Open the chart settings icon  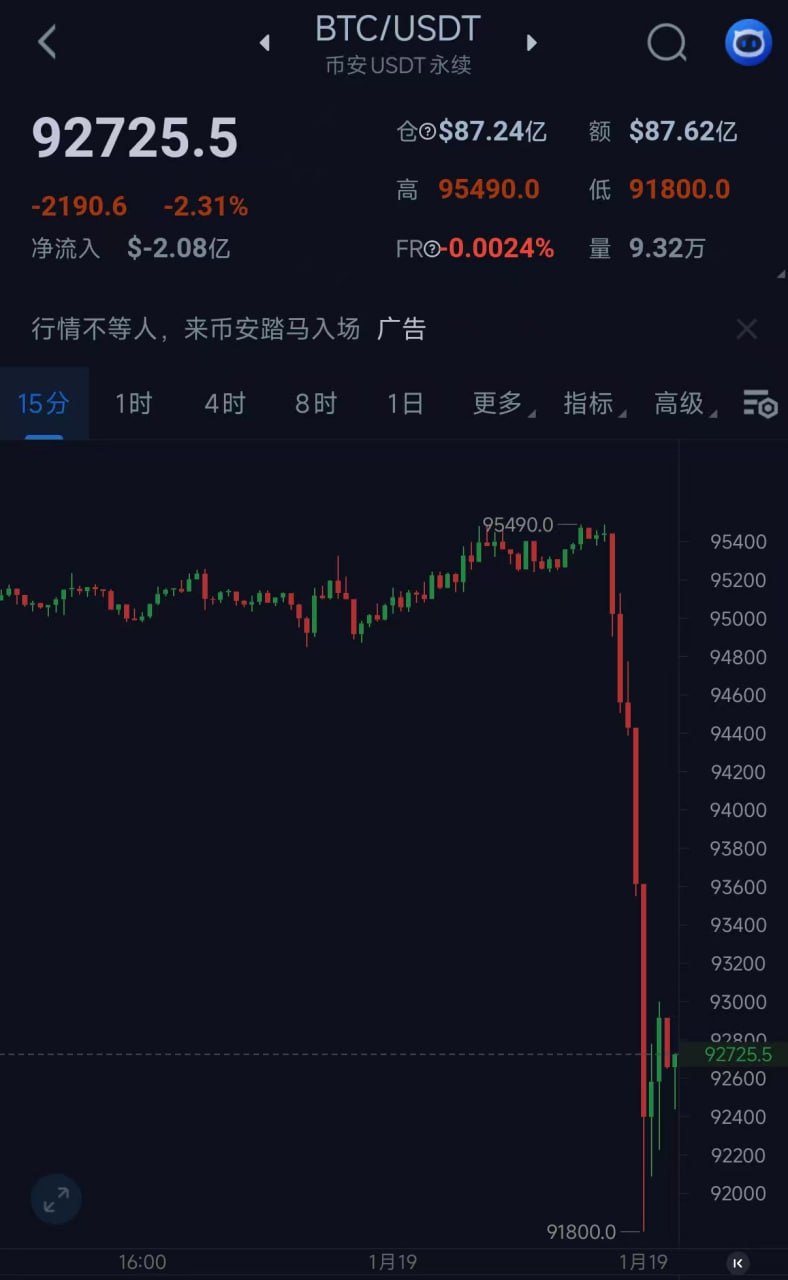coord(760,404)
